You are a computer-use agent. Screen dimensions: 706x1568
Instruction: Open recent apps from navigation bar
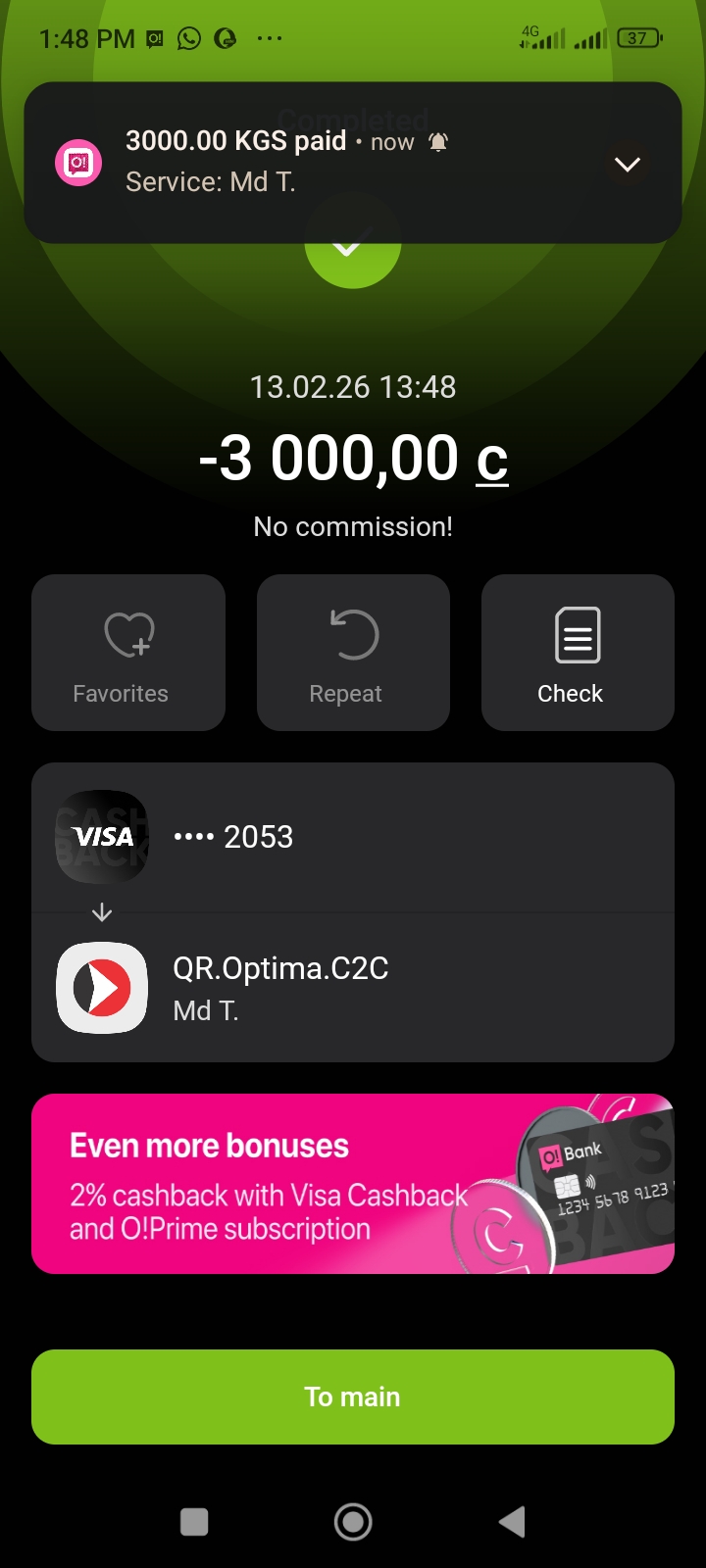[194, 1522]
